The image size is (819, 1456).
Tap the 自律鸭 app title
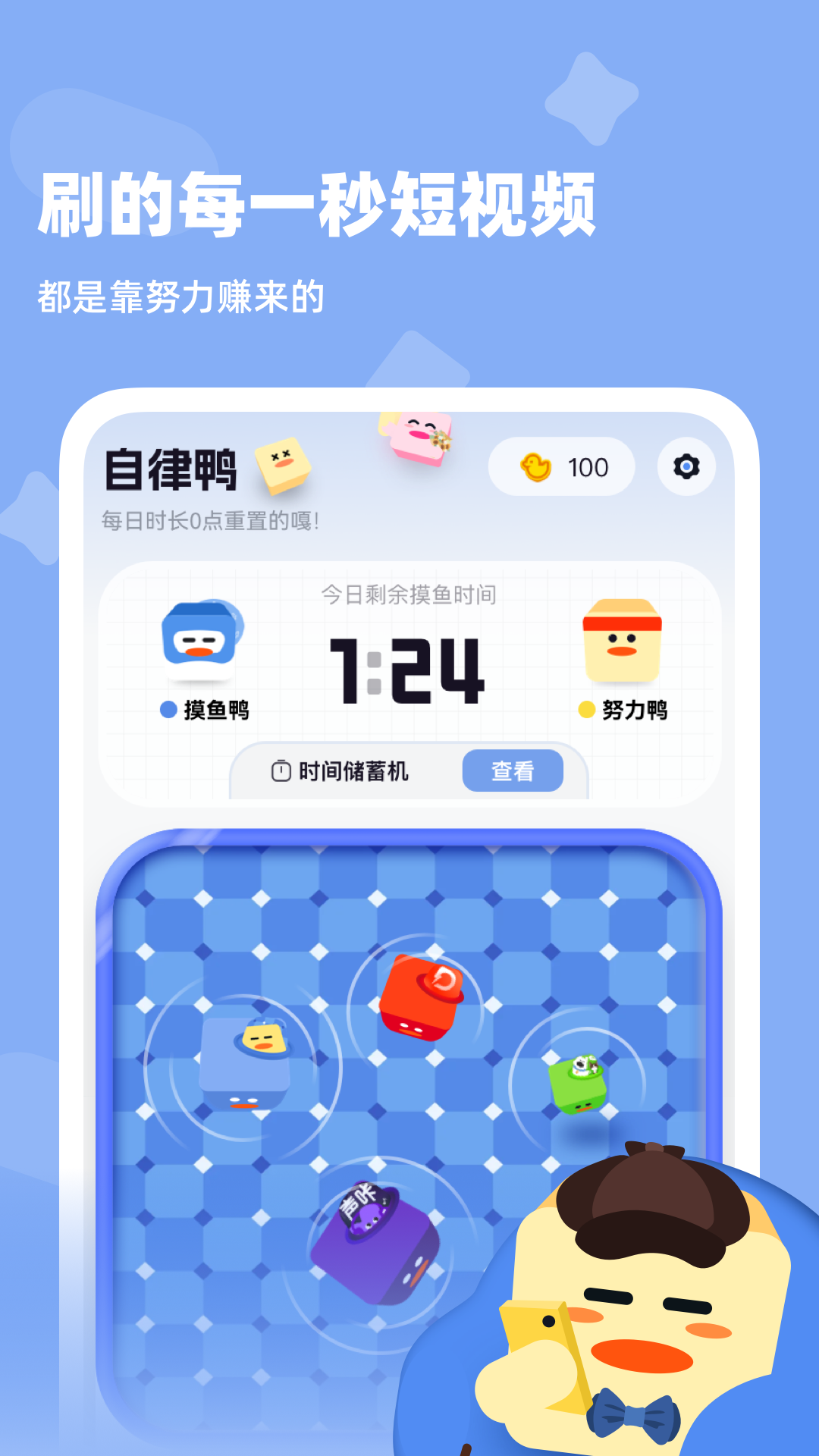[x=172, y=469]
